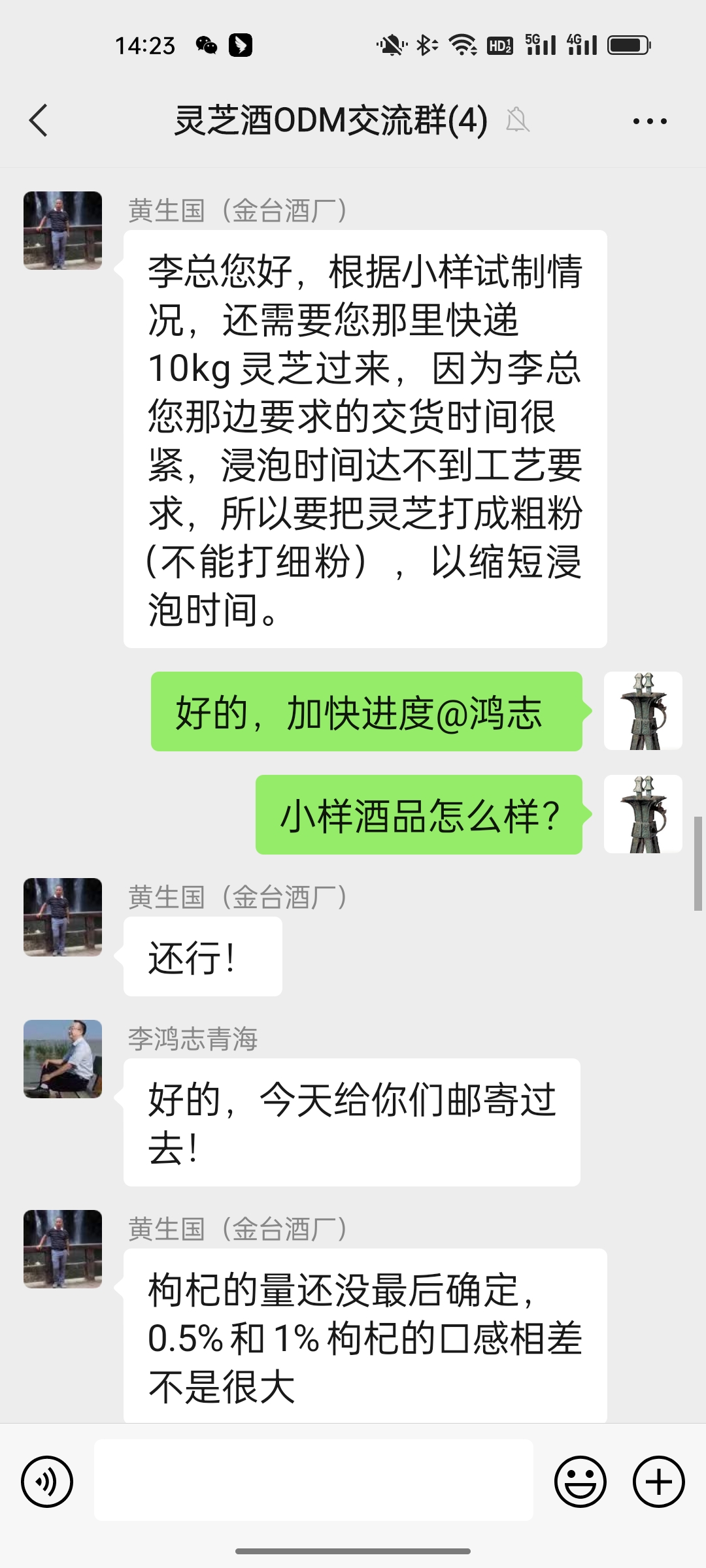
Task: Focus the message text field
Action: click(x=314, y=1480)
